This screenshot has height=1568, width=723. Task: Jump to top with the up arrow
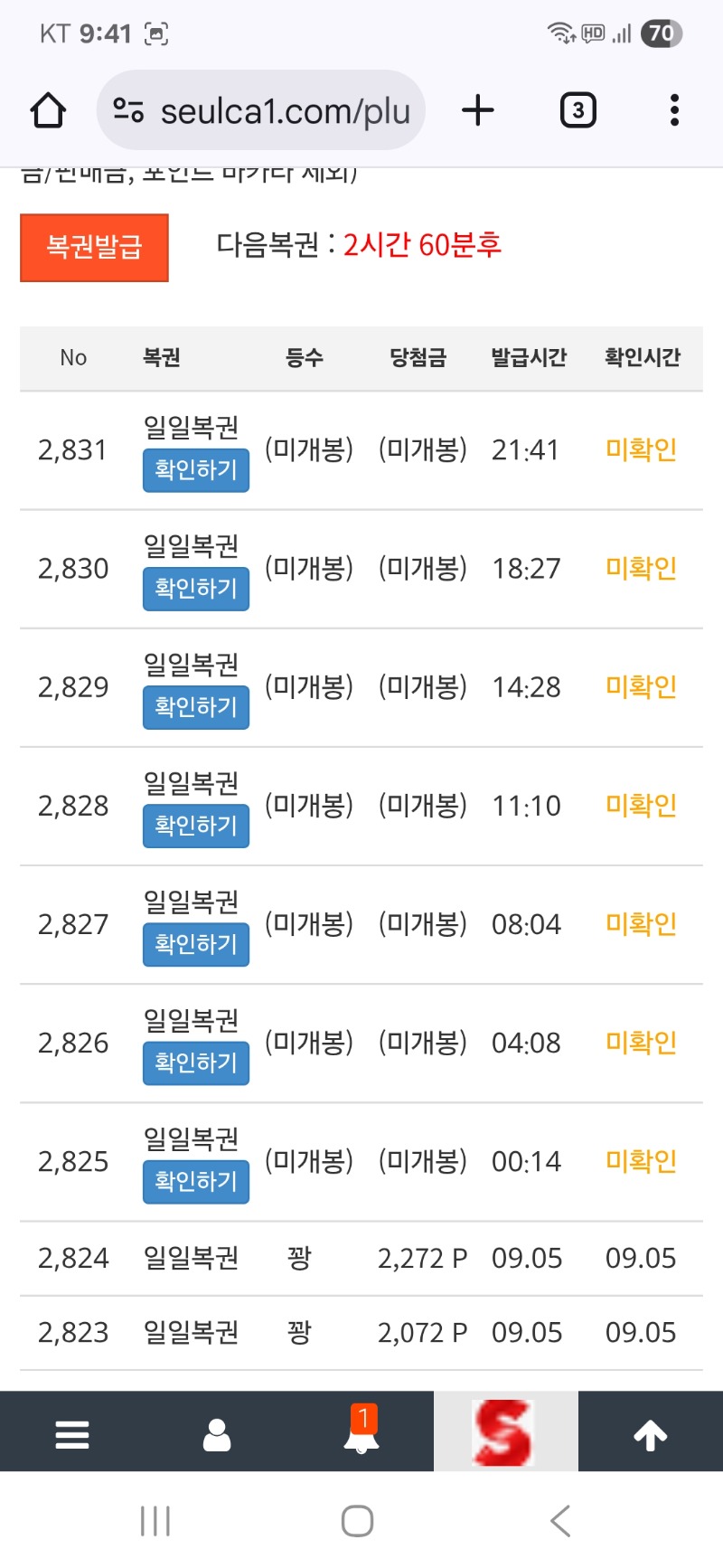pyautogui.click(x=650, y=1434)
